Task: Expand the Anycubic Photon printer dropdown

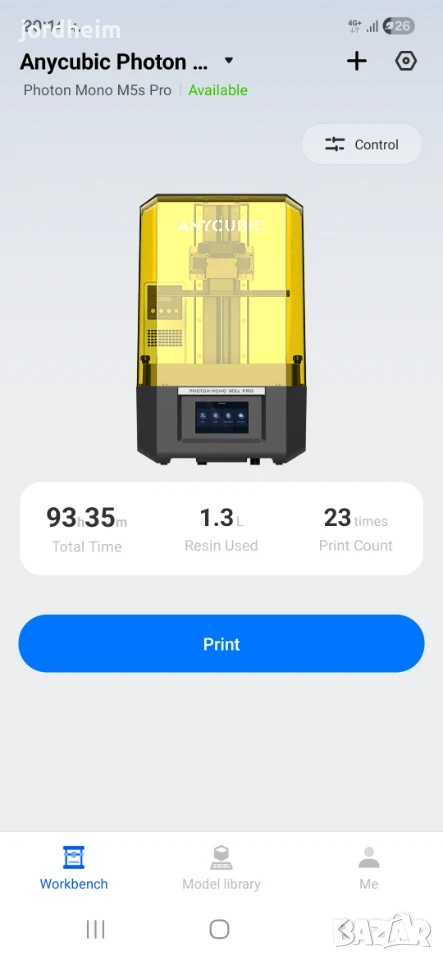Action: click(x=229, y=60)
